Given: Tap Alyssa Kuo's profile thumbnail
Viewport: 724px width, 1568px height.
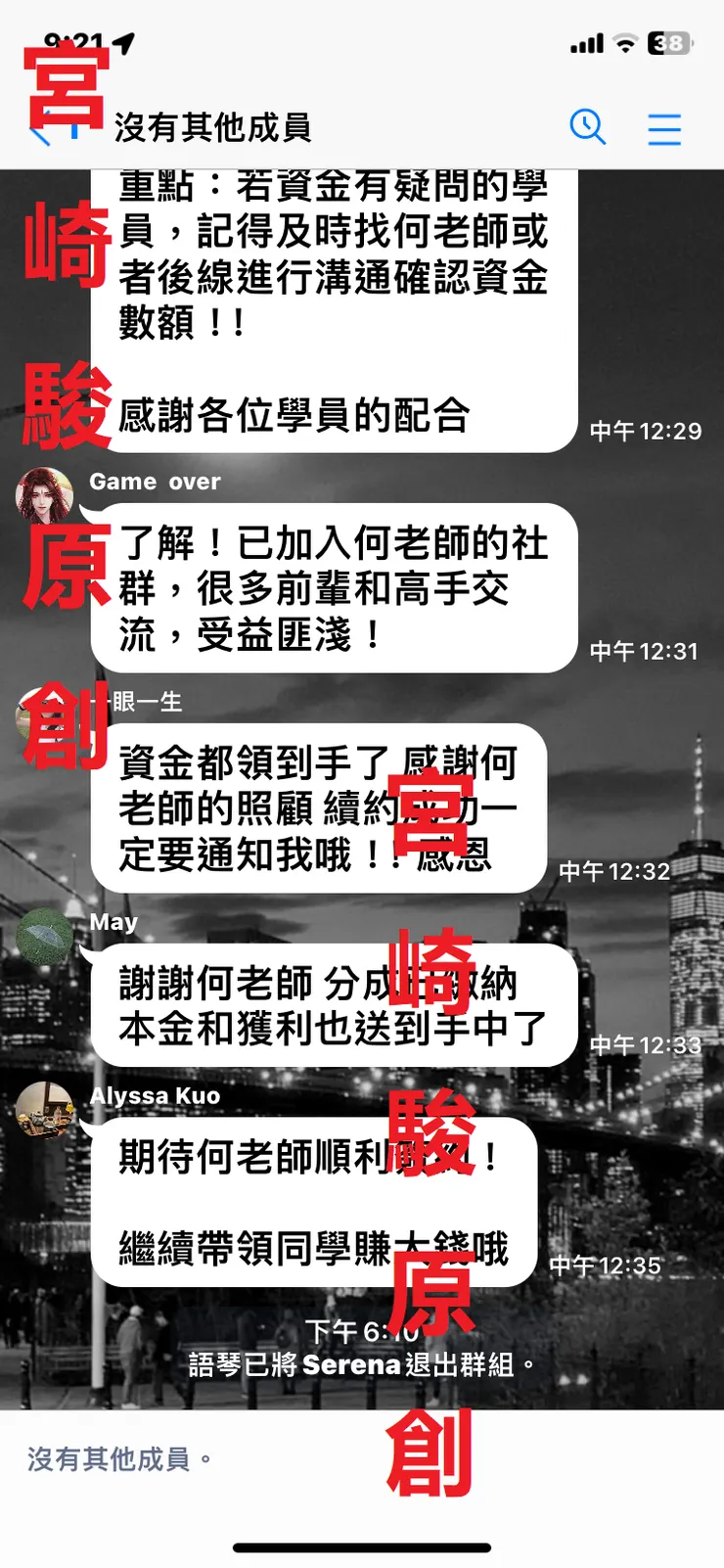Looking at the screenshot, I should (x=44, y=1112).
